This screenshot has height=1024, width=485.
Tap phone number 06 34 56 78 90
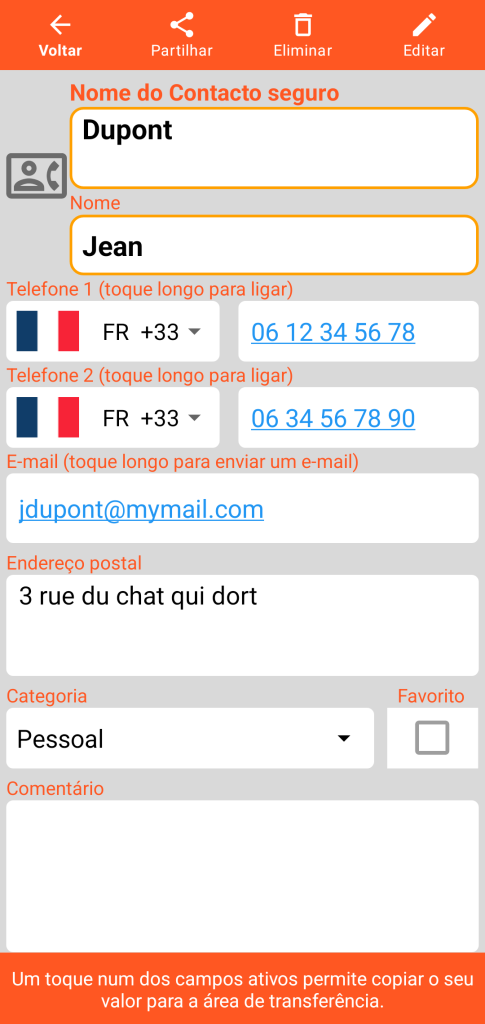point(333,419)
